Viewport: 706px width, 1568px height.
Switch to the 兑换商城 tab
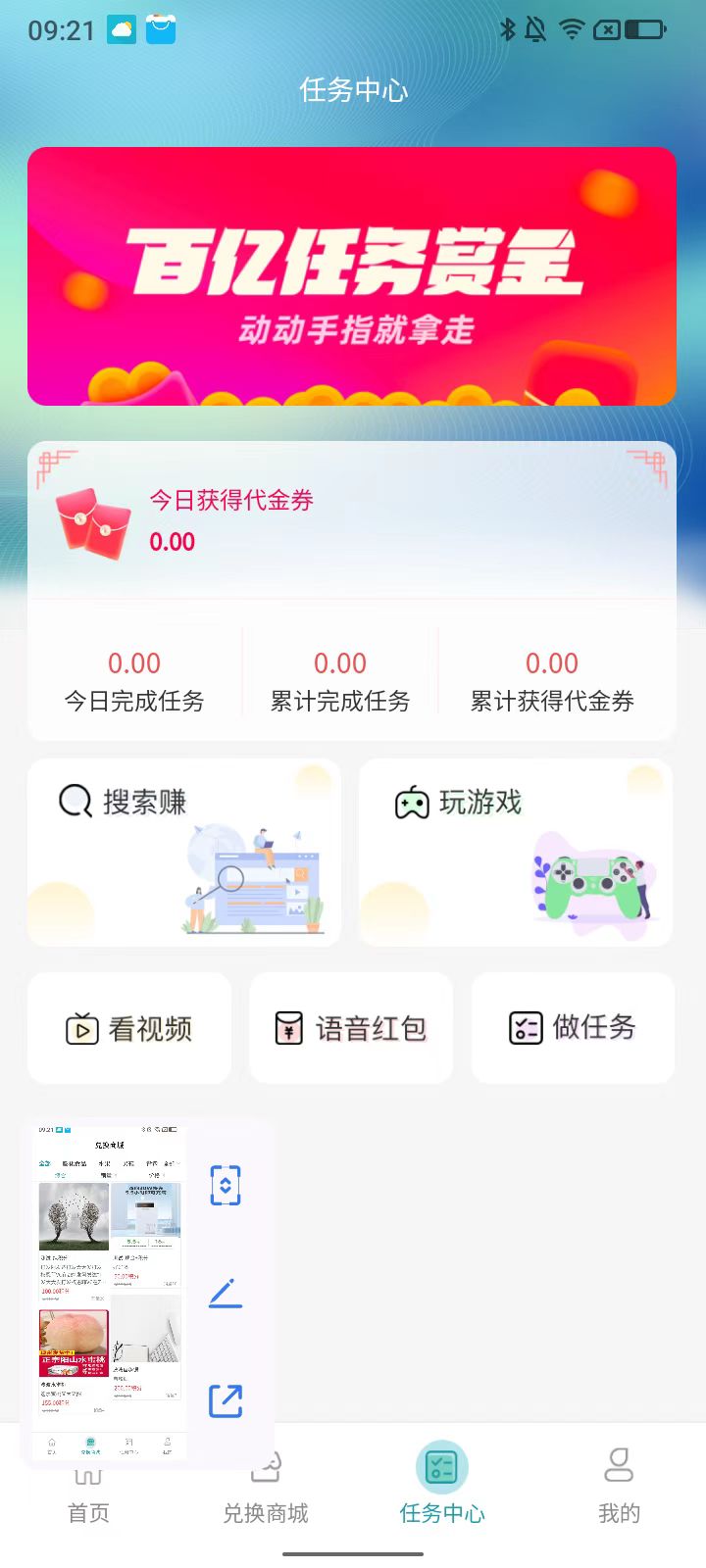click(x=266, y=1490)
